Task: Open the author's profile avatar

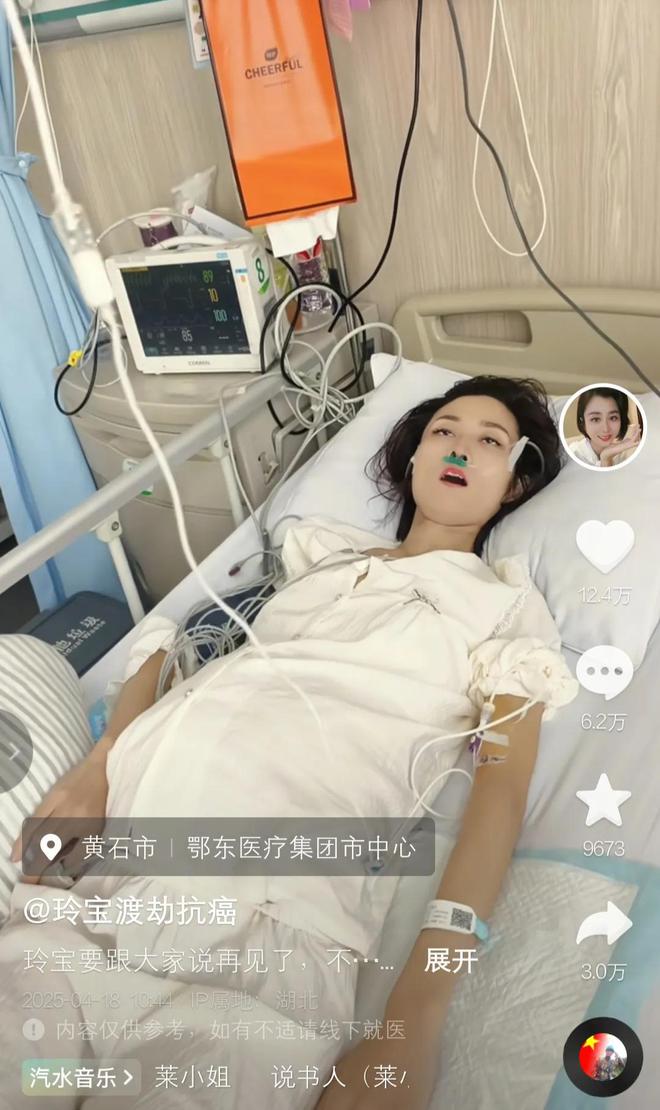Action: [x=602, y=427]
